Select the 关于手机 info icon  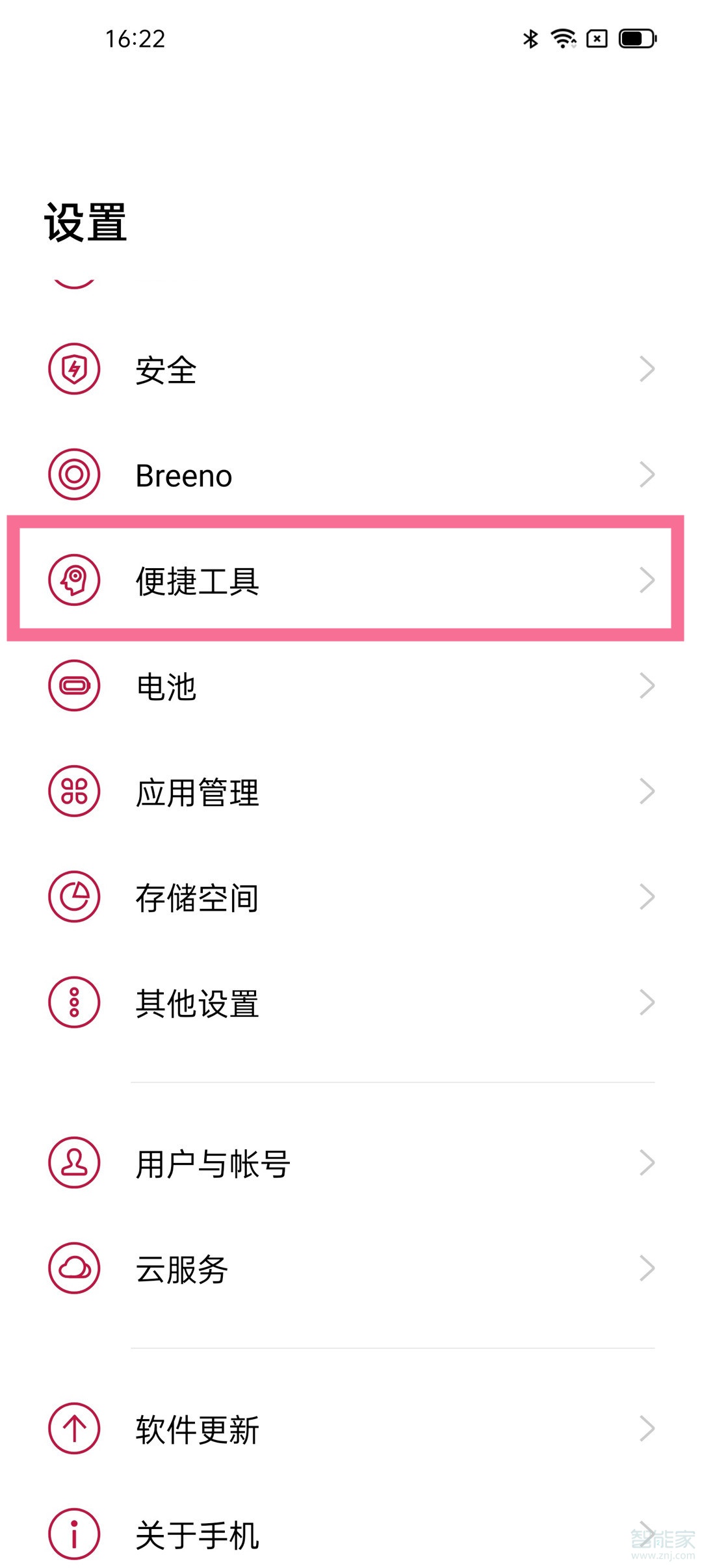74,1534
